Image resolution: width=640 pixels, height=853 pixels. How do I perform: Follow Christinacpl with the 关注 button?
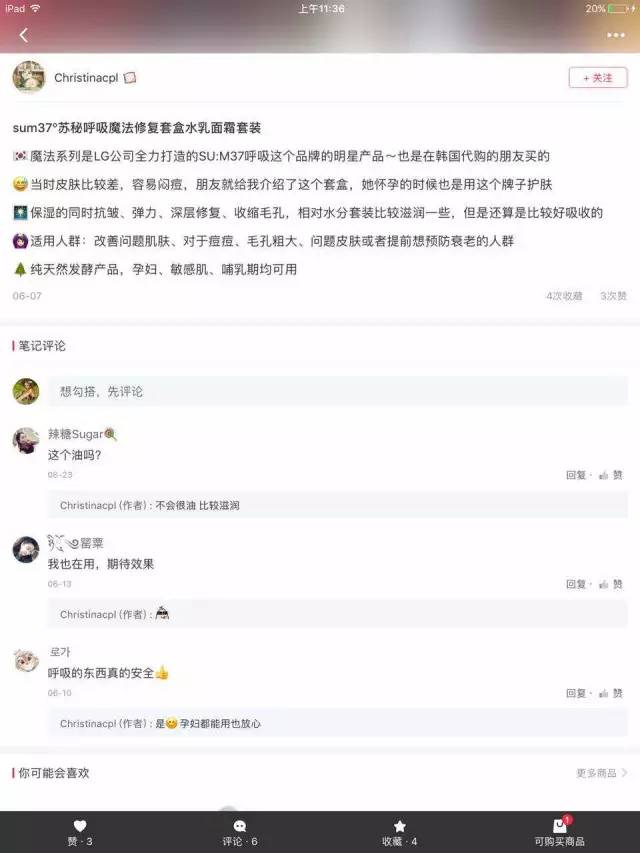pyautogui.click(x=598, y=77)
